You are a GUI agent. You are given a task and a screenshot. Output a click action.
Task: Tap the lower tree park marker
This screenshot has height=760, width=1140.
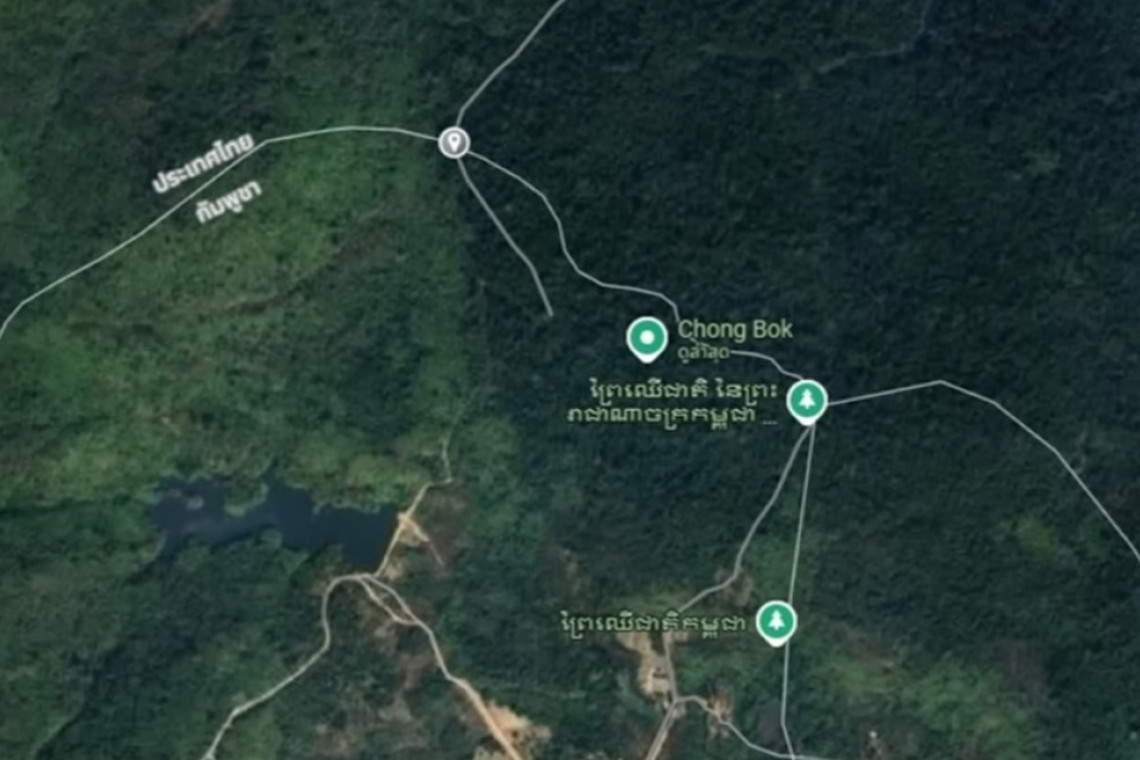(x=776, y=621)
